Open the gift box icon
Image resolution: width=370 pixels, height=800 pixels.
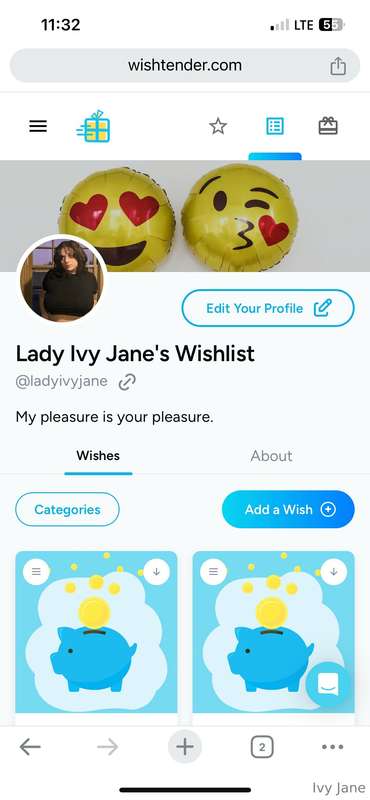tap(328, 126)
